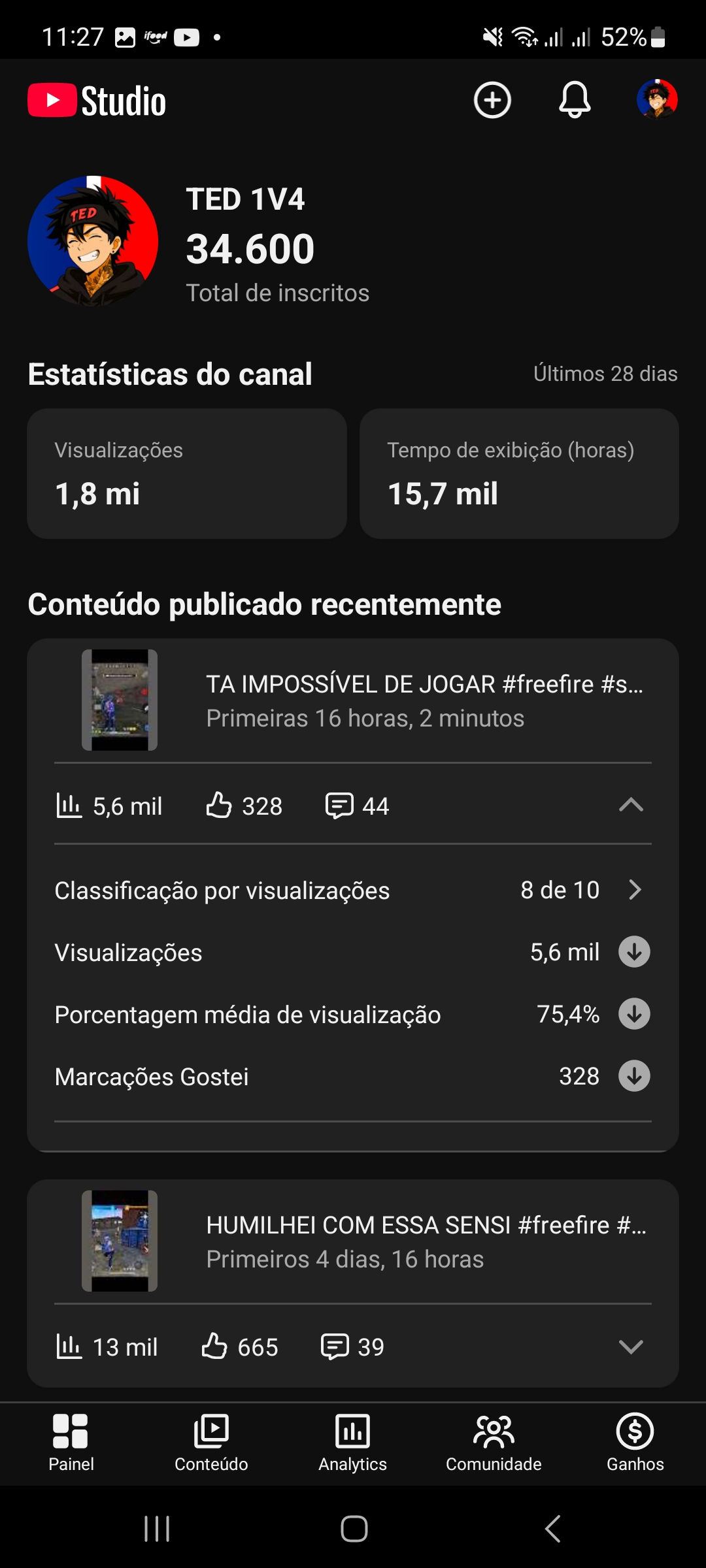Open Classificação por visualizações details
Screen dimensions: 706x1568
[x=353, y=890]
